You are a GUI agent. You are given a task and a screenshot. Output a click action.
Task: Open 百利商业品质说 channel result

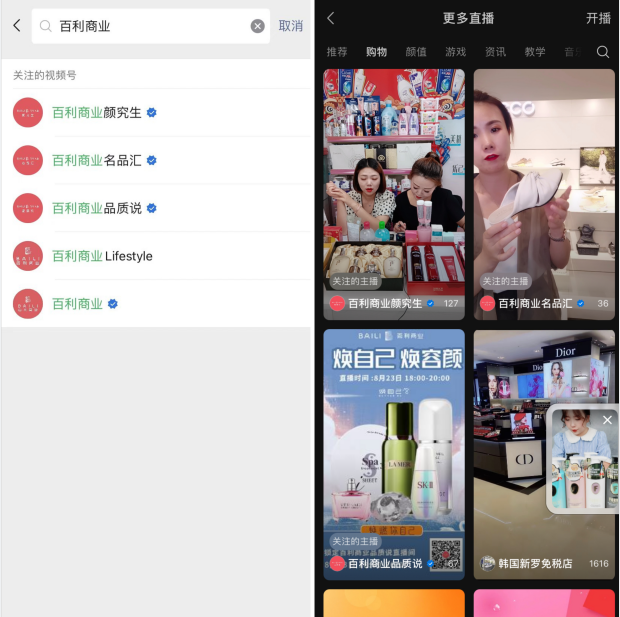pyautogui.click(x=104, y=208)
